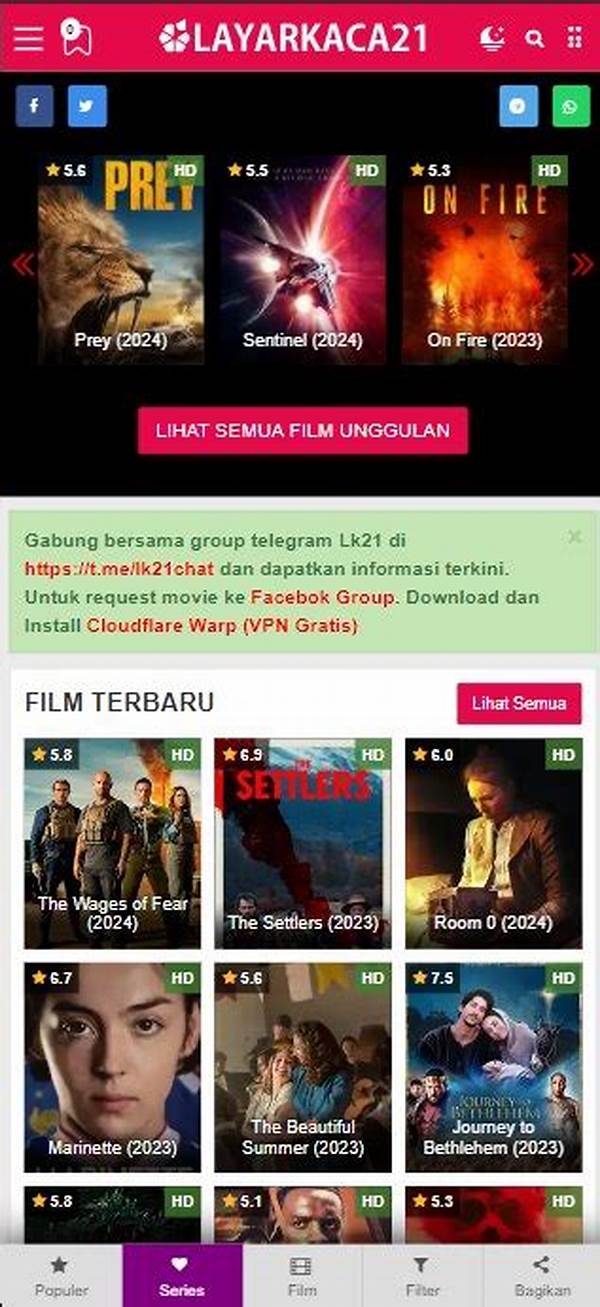
Task: Tap Lihat Semua for Film Terbaru
Action: (519, 703)
